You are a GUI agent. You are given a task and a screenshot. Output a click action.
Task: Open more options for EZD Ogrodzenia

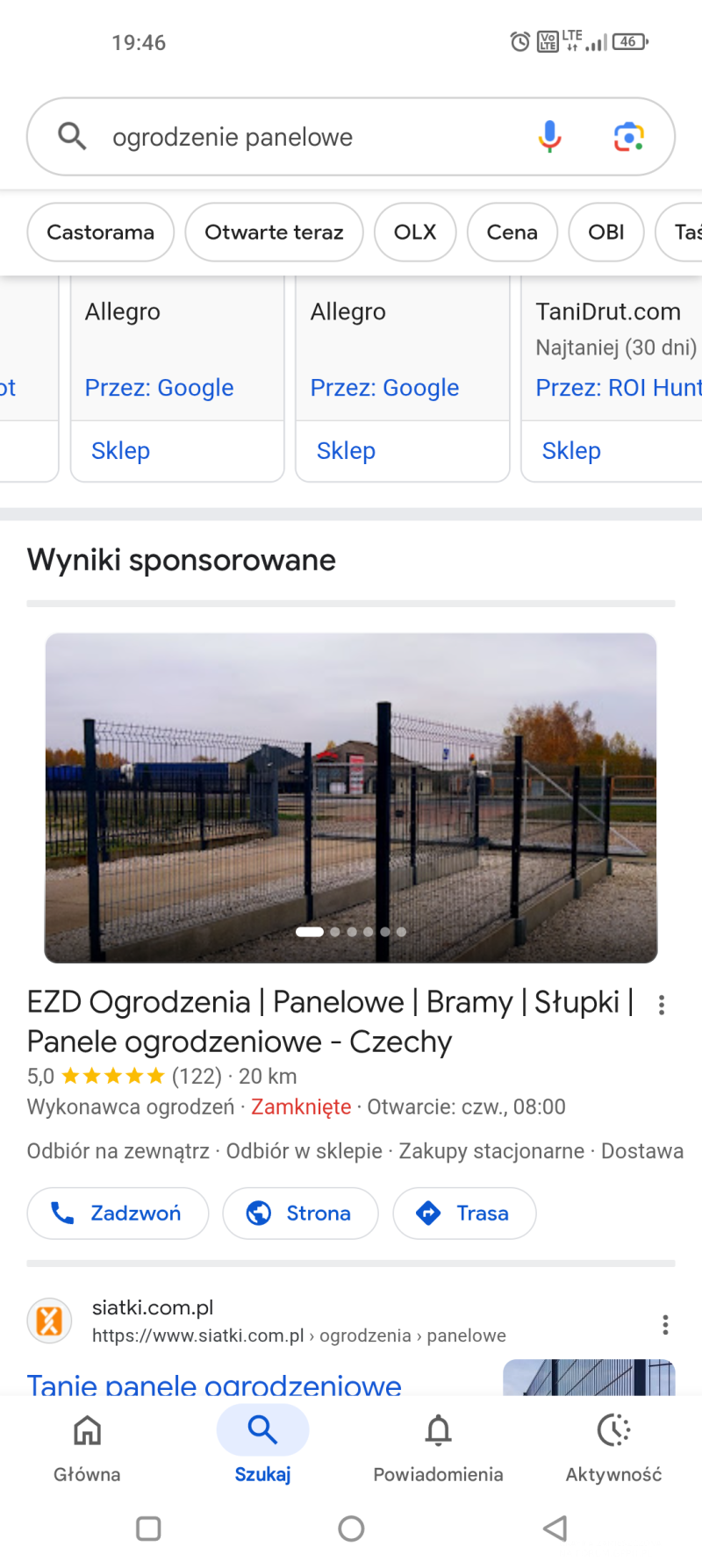[662, 1005]
